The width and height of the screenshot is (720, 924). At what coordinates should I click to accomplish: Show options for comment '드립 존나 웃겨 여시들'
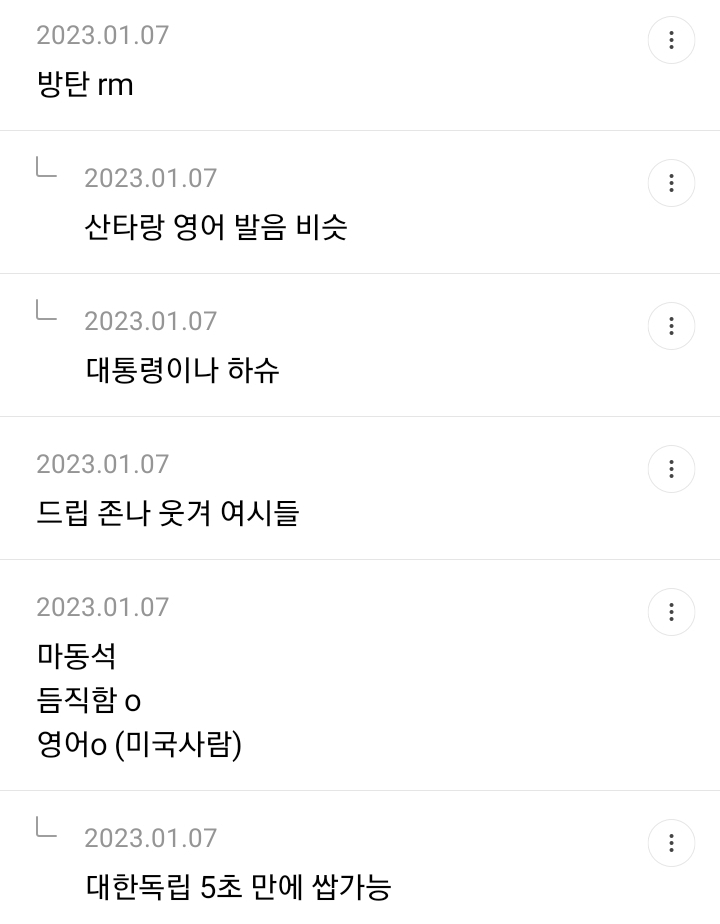point(671,469)
